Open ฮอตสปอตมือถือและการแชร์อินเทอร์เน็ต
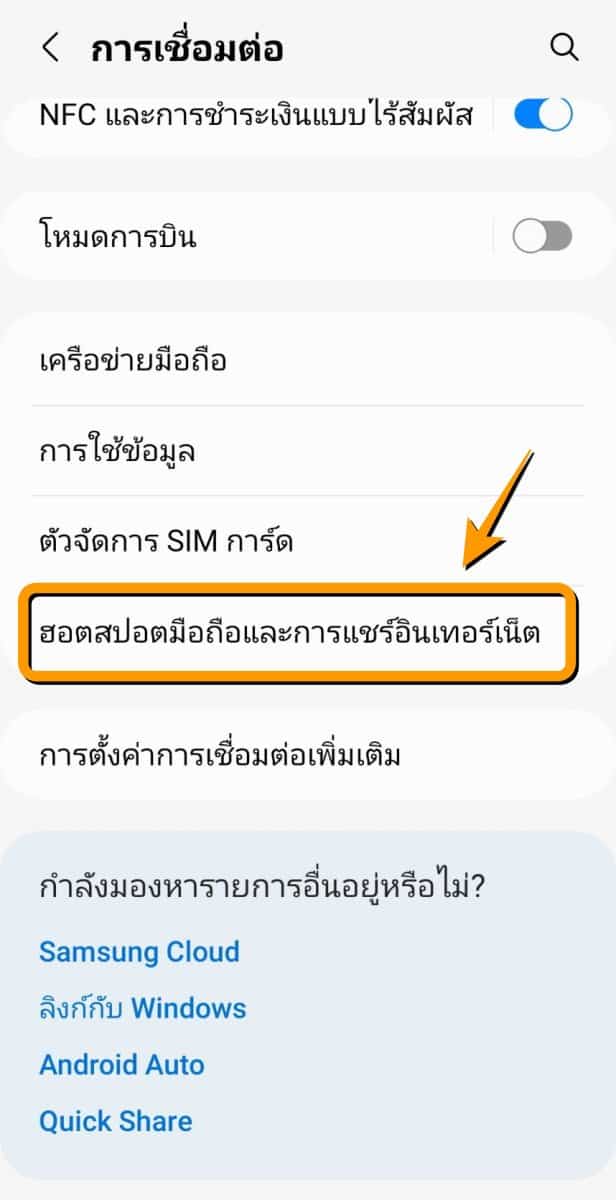Screen dimensions: 616x1200 click(290, 634)
